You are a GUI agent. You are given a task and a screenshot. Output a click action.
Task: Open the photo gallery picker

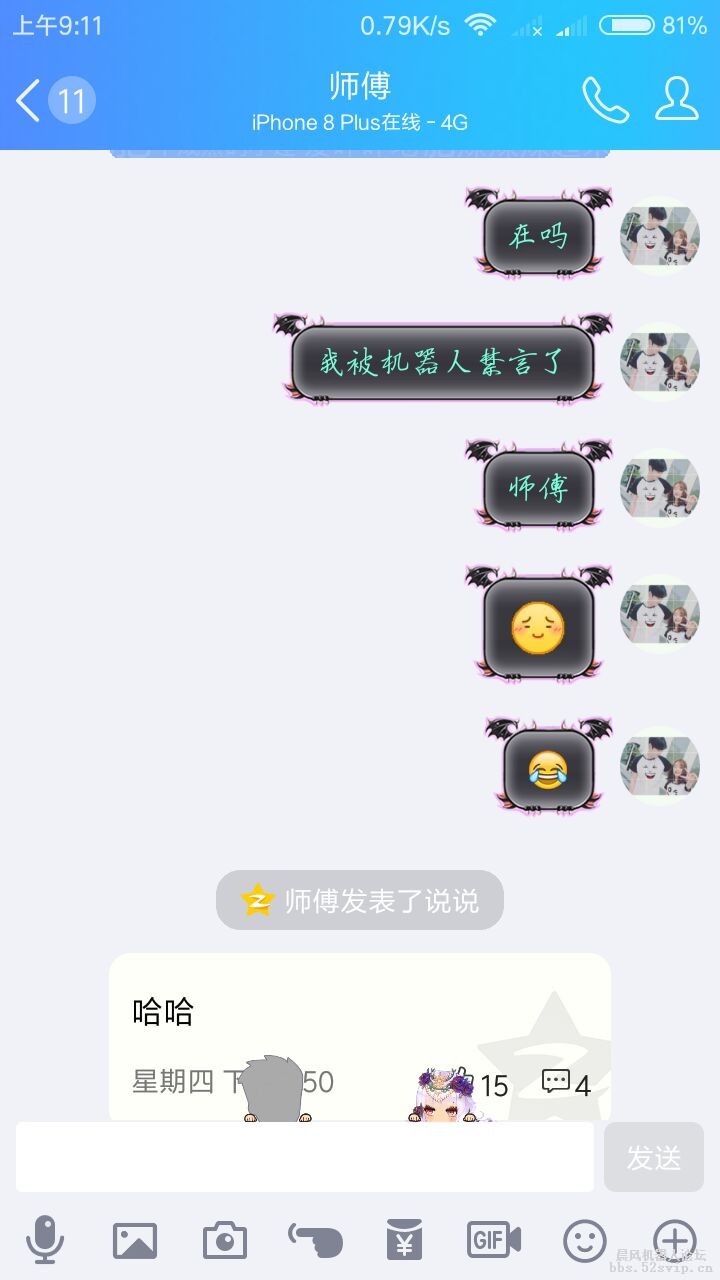[x=134, y=1240]
